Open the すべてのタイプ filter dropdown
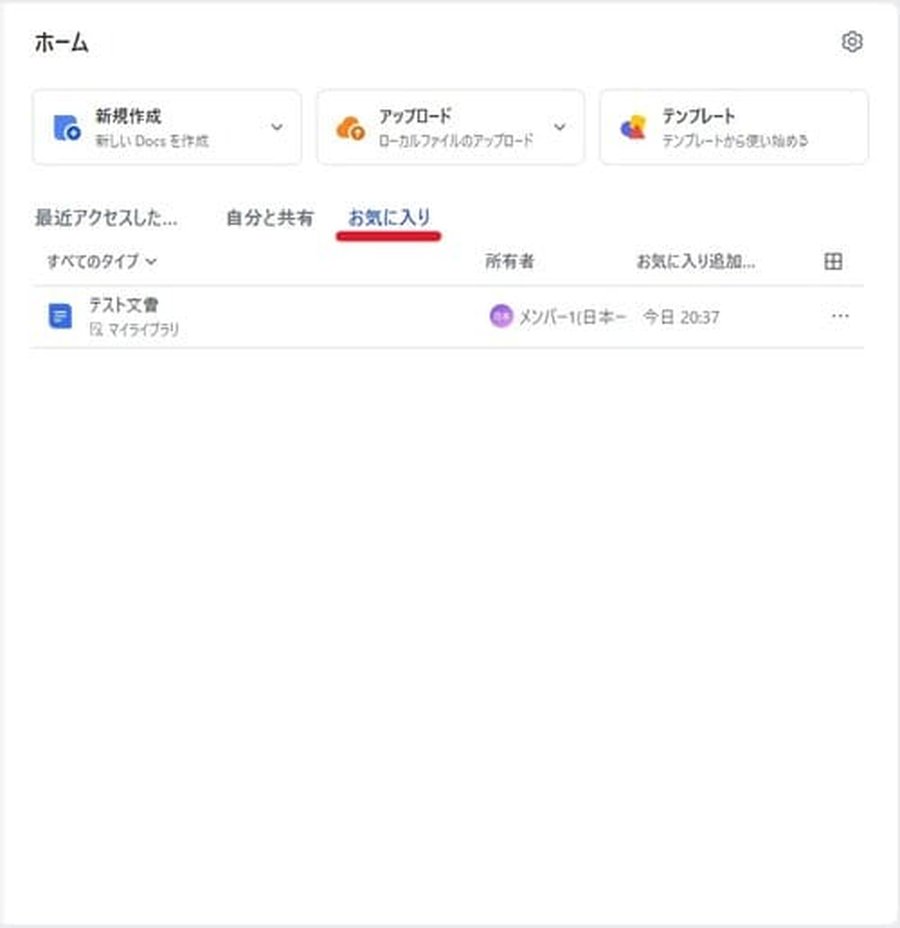Viewport: 900px width, 928px height. click(x=95, y=260)
